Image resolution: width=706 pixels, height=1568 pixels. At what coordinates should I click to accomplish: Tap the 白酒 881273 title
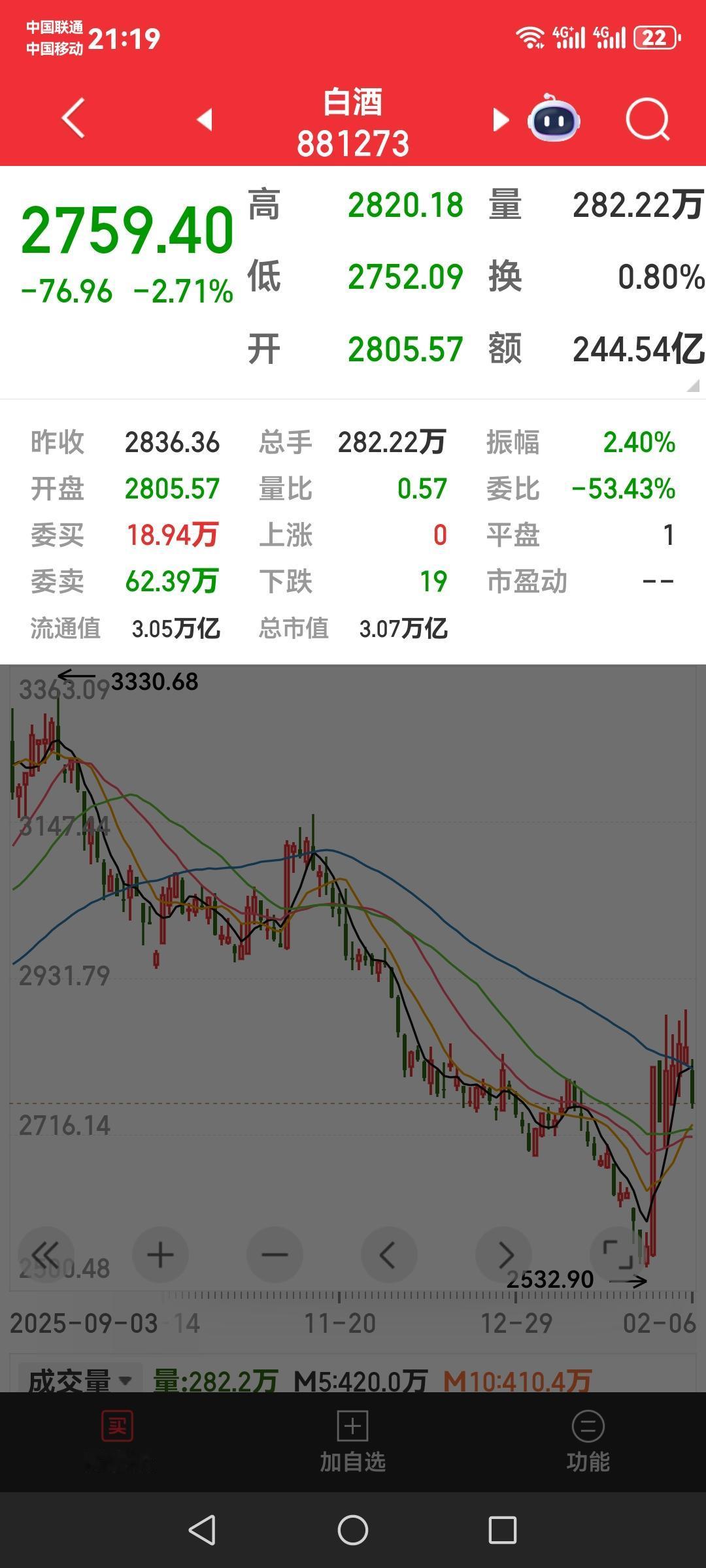pos(353,121)
